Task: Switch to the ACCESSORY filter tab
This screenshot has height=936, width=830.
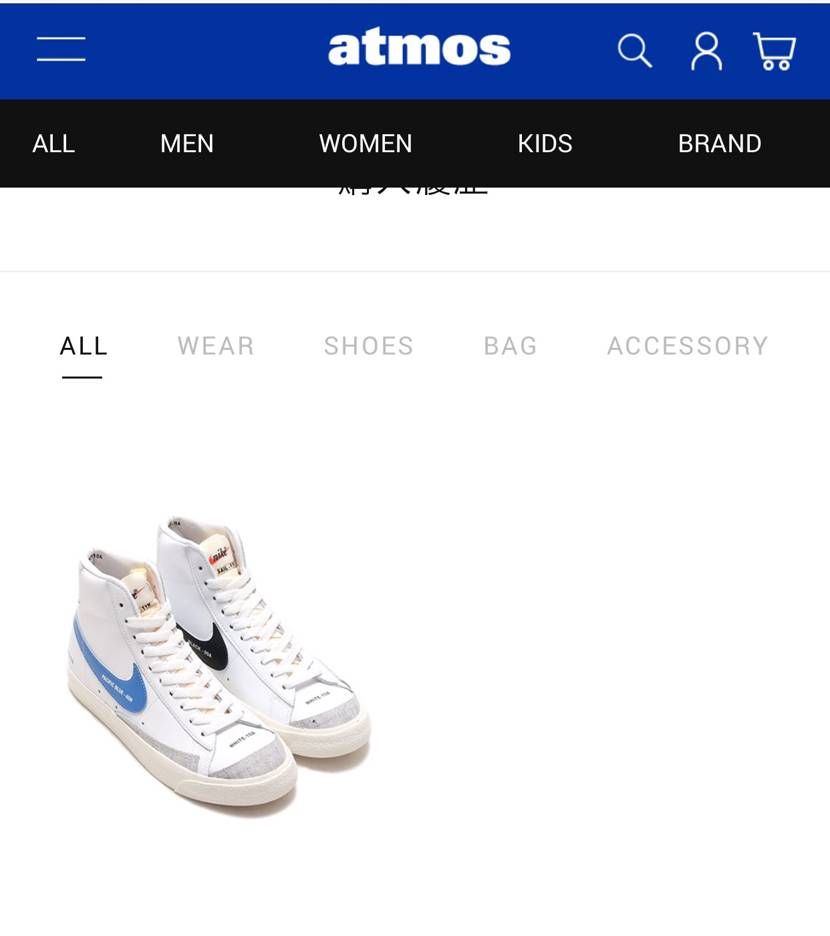Action: click(687, 346)
